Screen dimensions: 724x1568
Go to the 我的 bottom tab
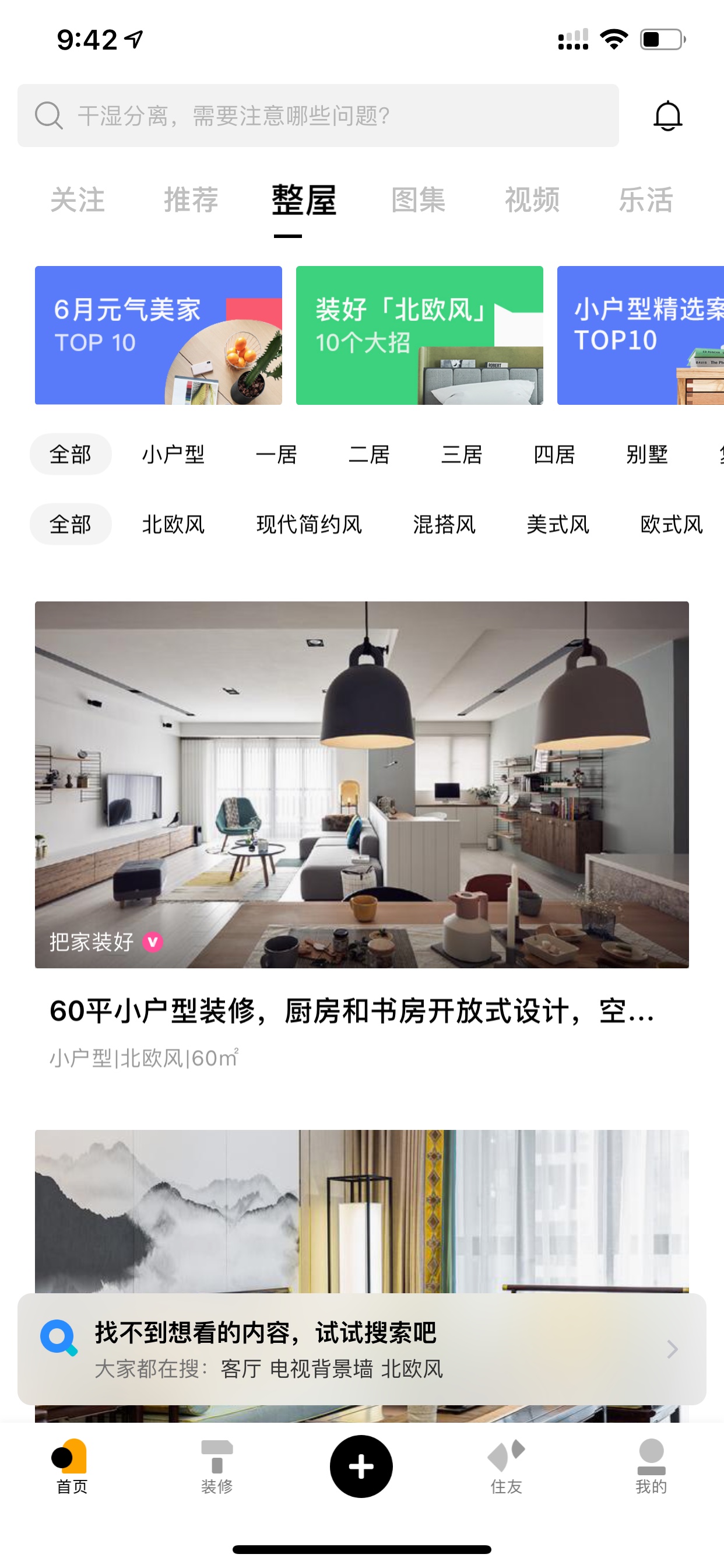tap(651, 1467)
